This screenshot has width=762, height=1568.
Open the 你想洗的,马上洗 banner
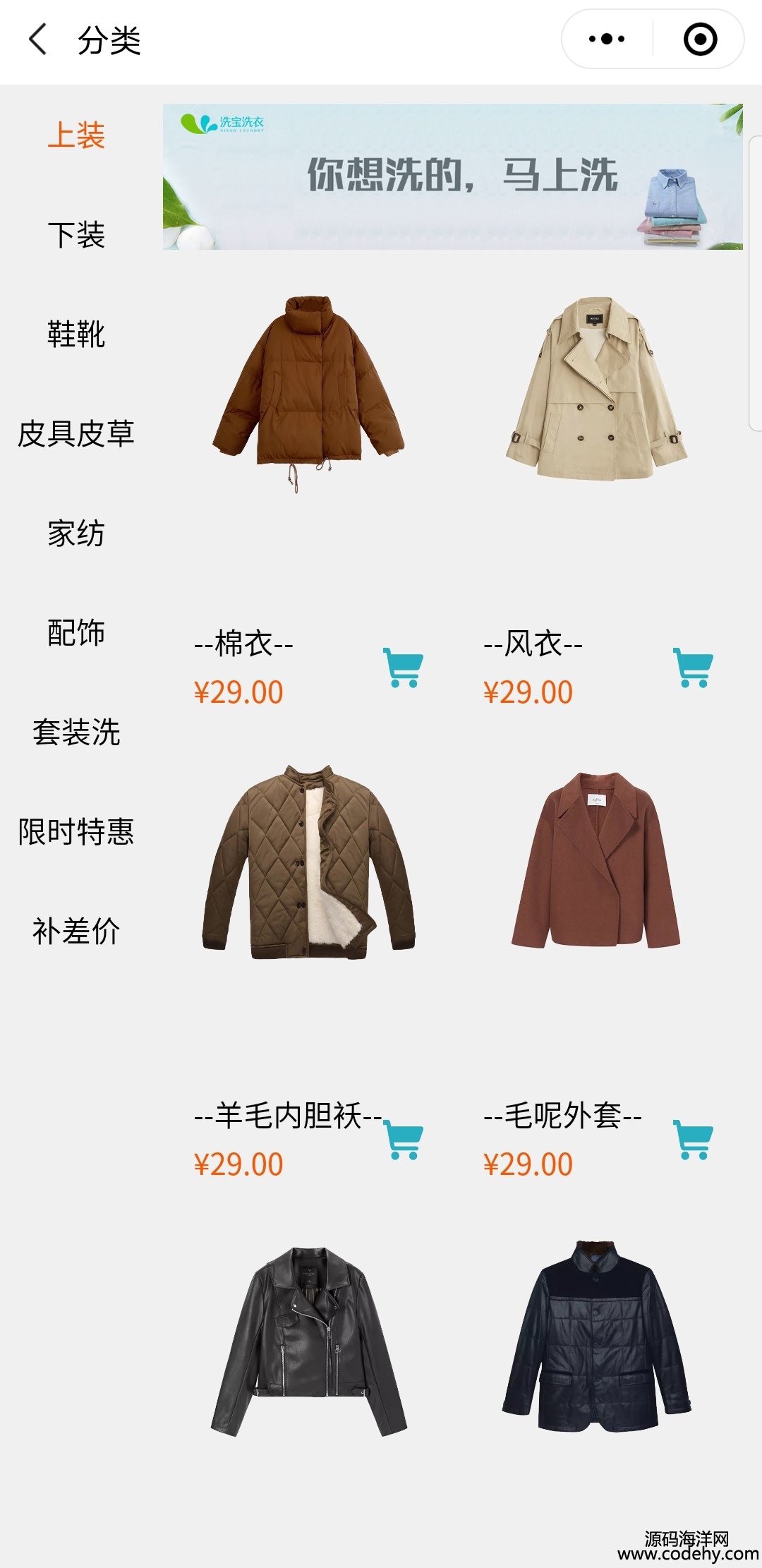point(452,176)
